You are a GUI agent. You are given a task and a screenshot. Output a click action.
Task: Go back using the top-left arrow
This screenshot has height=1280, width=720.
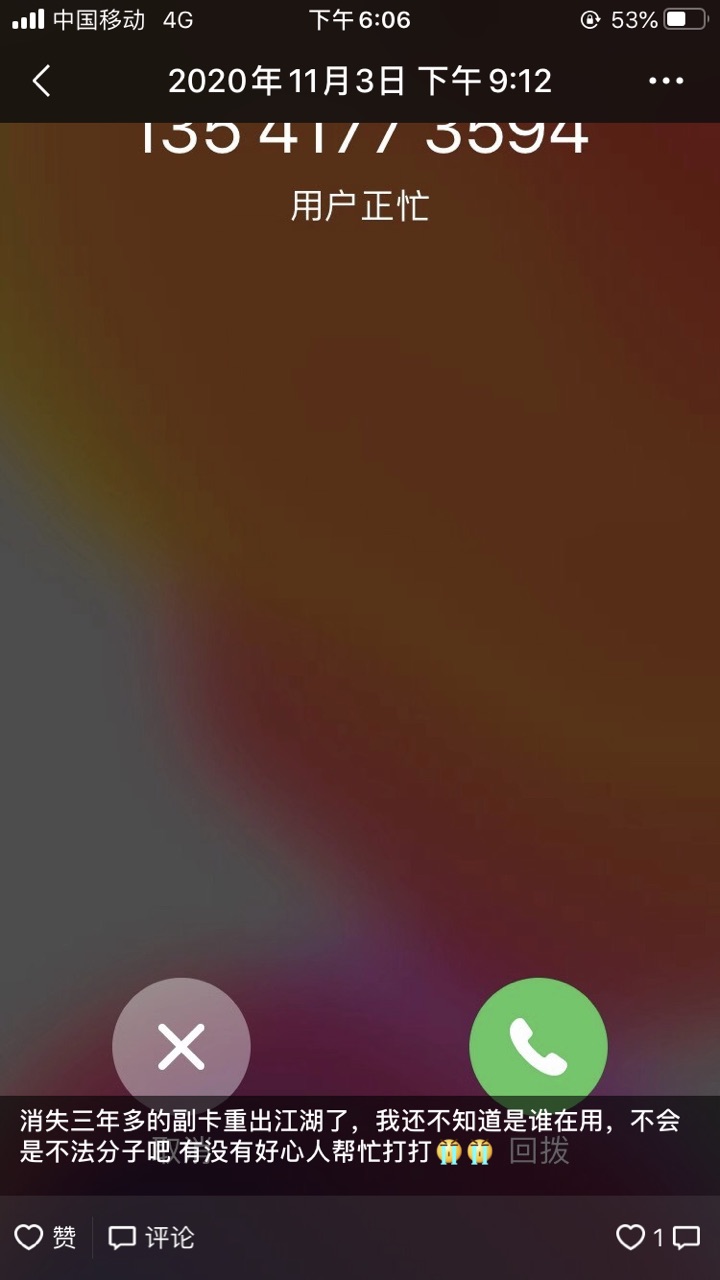point(41,81)
